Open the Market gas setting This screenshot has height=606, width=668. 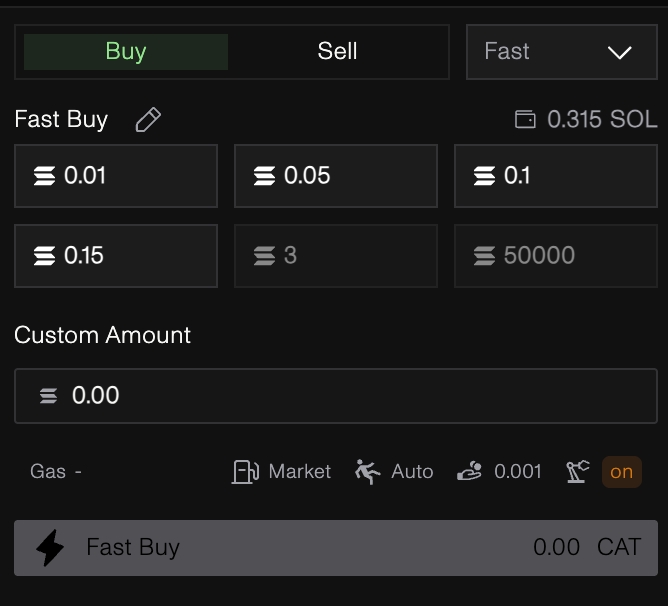click(x=282, y=471)
